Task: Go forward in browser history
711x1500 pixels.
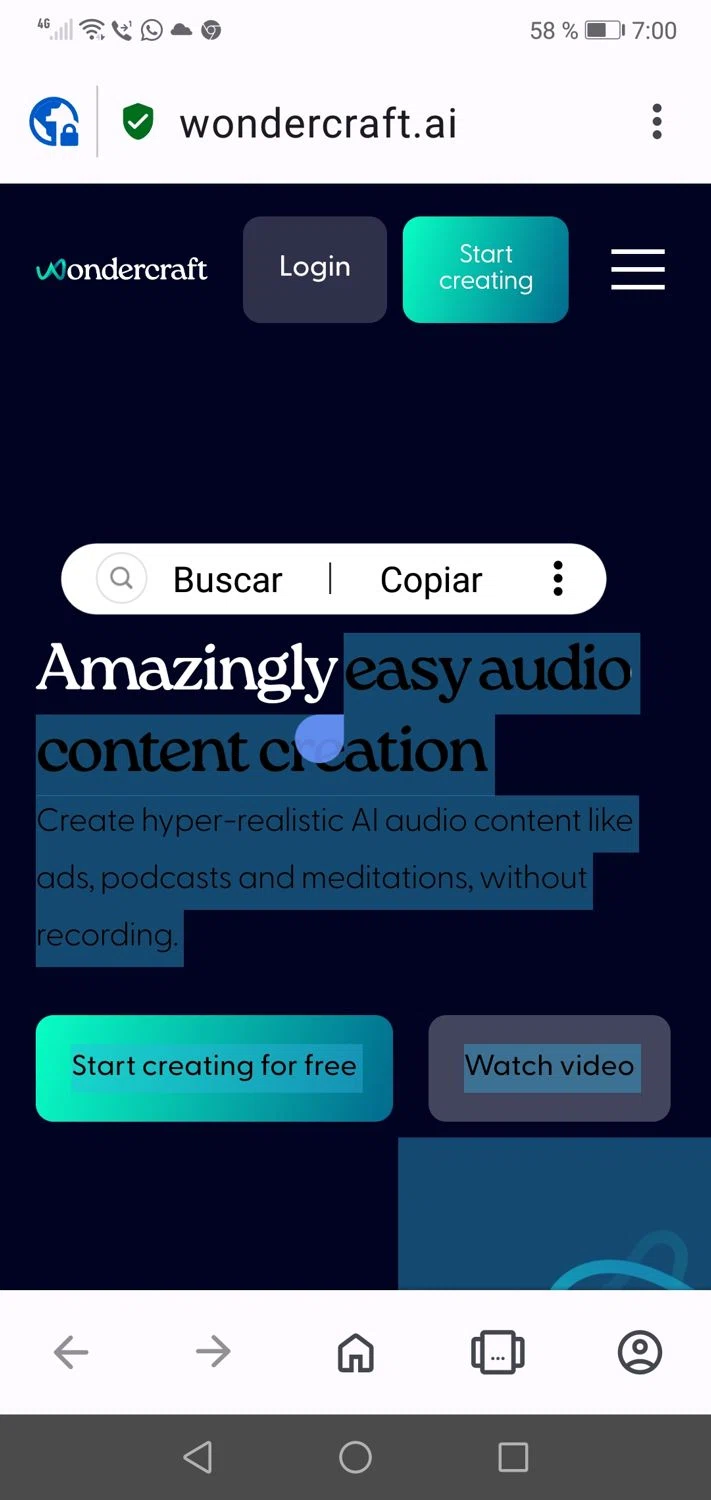Action: tap(213, 1353)
